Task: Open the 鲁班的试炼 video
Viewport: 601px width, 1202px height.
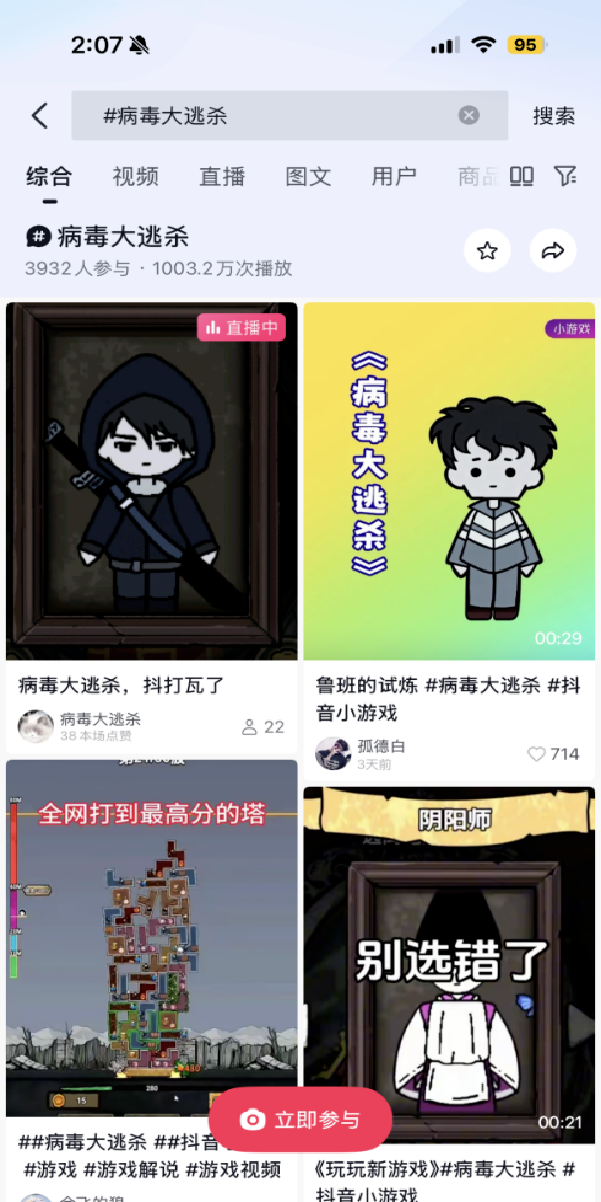Action: [x=449, y=481]
